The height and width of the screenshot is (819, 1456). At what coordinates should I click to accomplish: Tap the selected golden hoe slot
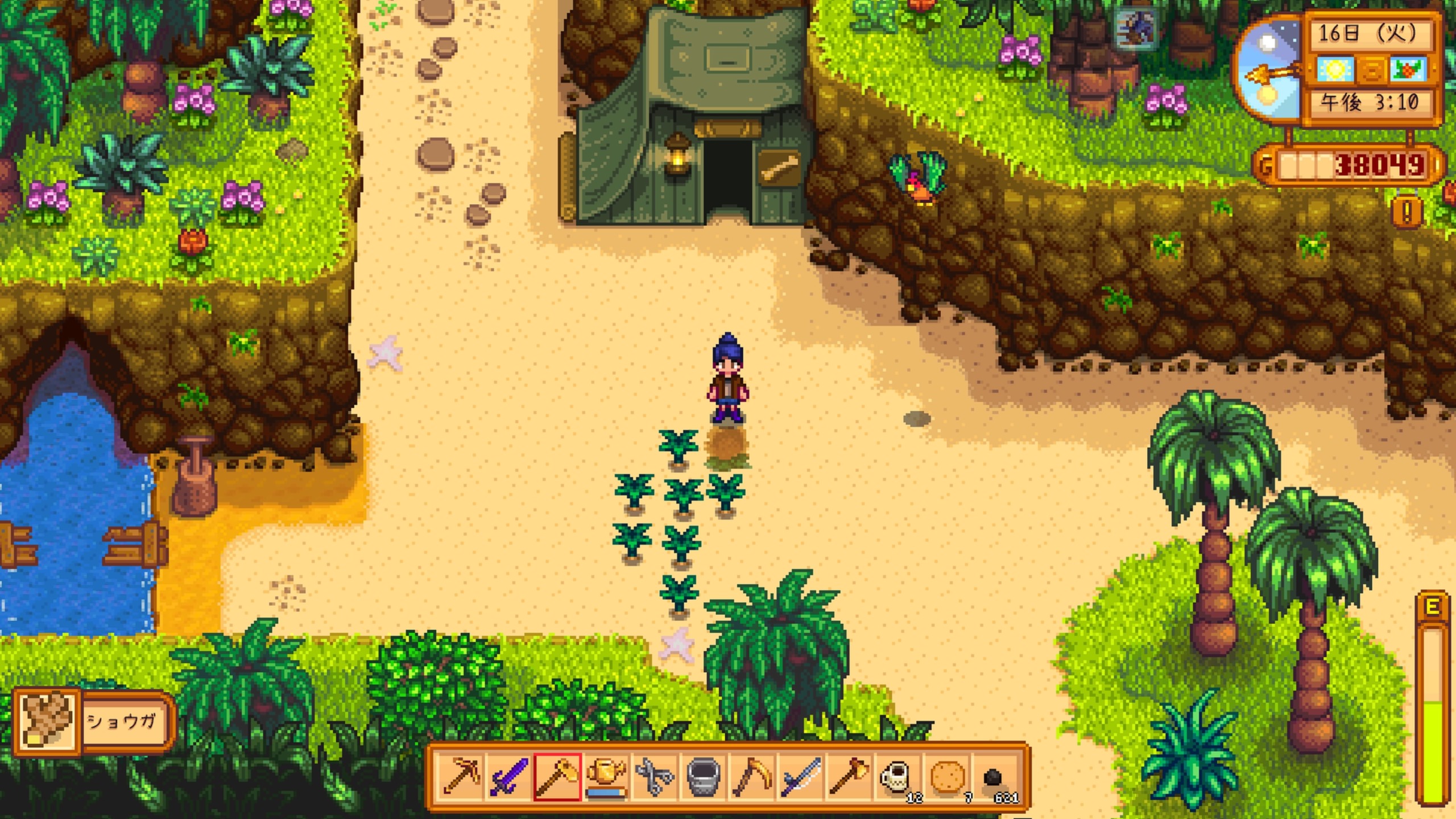point(557,776)
